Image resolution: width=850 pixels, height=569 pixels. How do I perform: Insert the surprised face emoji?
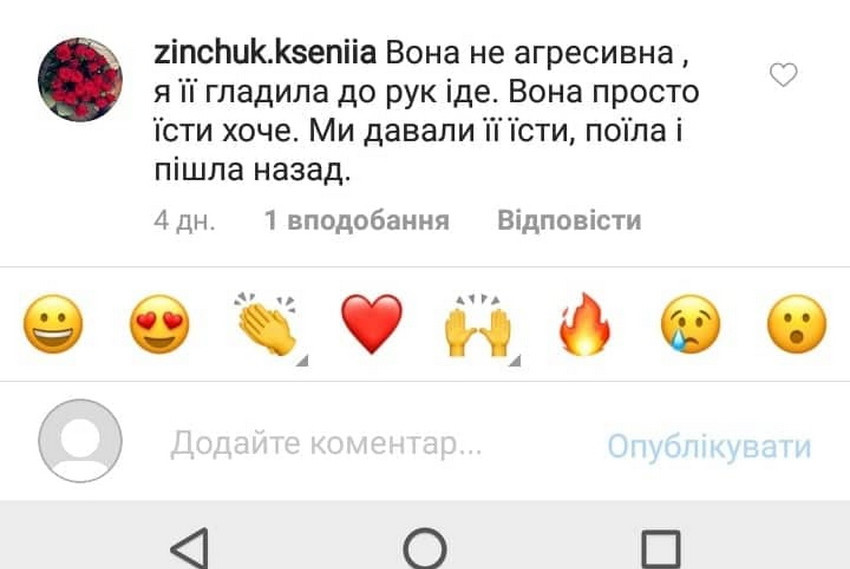point(796,324)
